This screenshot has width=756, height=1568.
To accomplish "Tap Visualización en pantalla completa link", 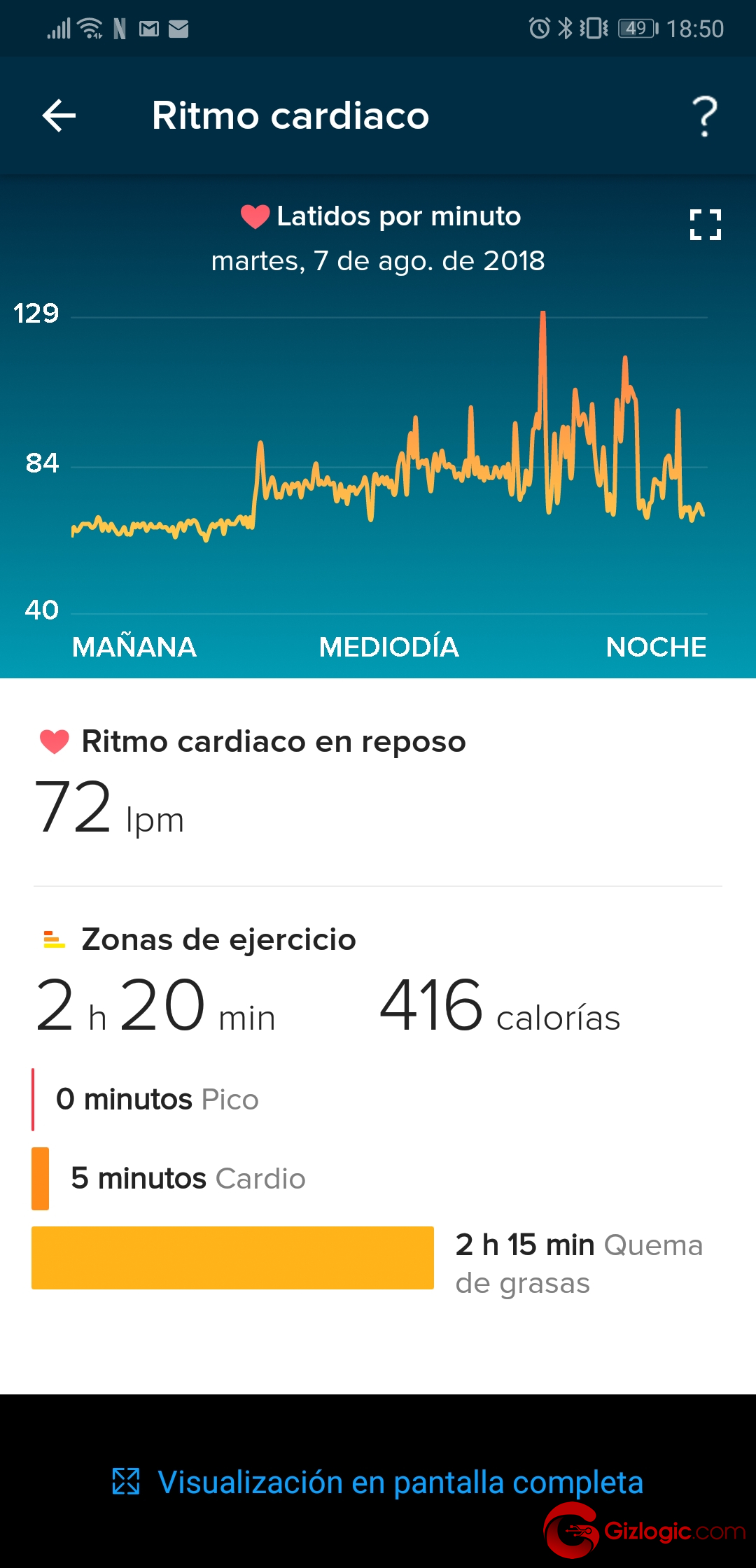I will point(377,1482).
